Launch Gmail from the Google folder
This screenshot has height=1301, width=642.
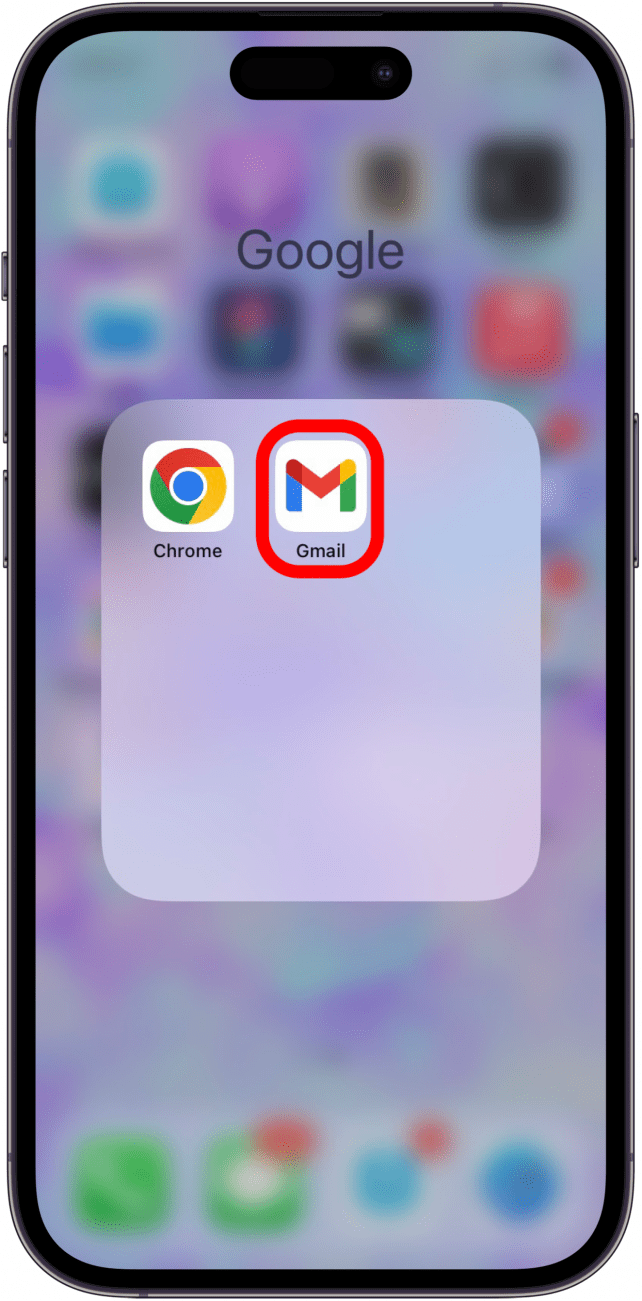coord(320,487)
